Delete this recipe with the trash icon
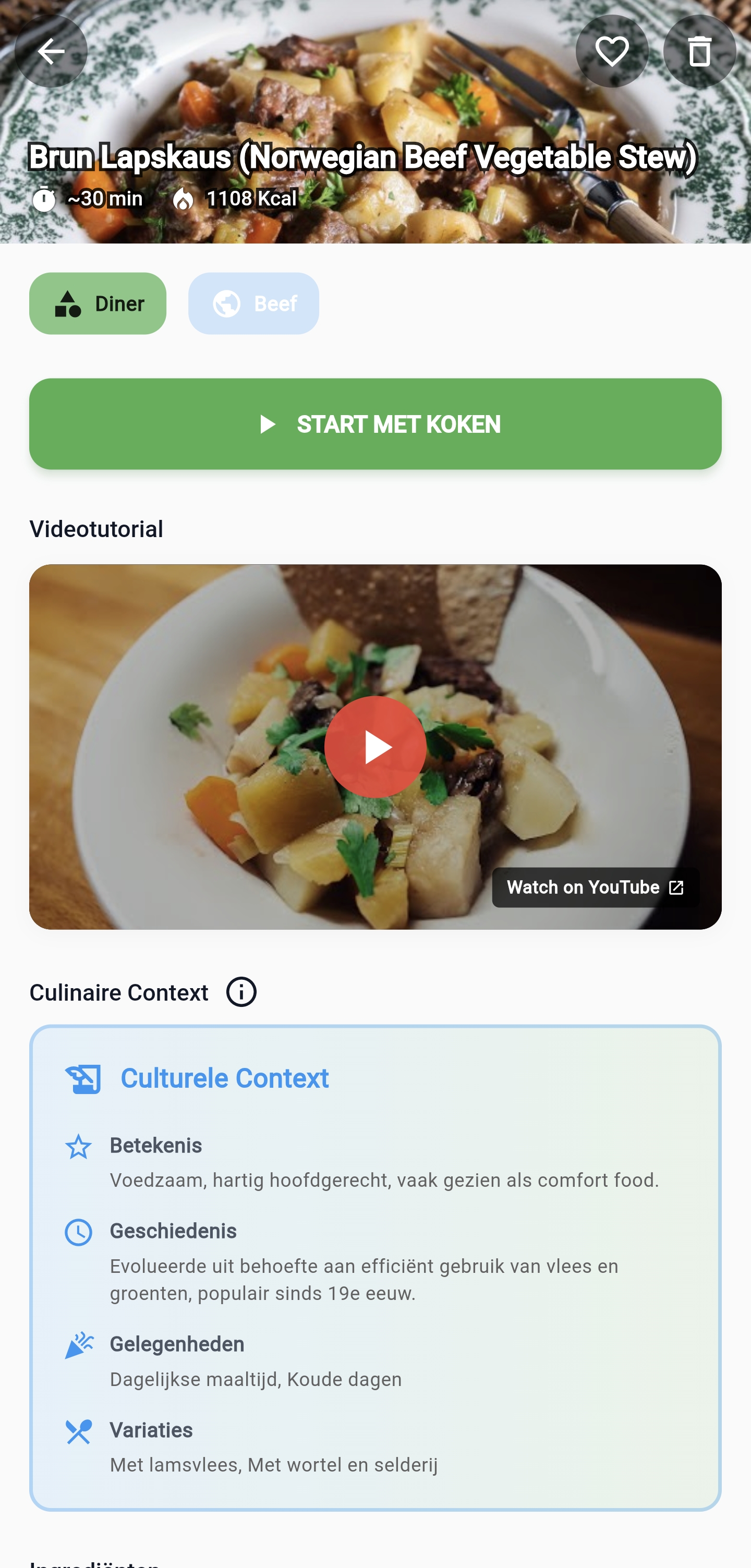This screenshot has width=751, height=1568. point(699,51)
